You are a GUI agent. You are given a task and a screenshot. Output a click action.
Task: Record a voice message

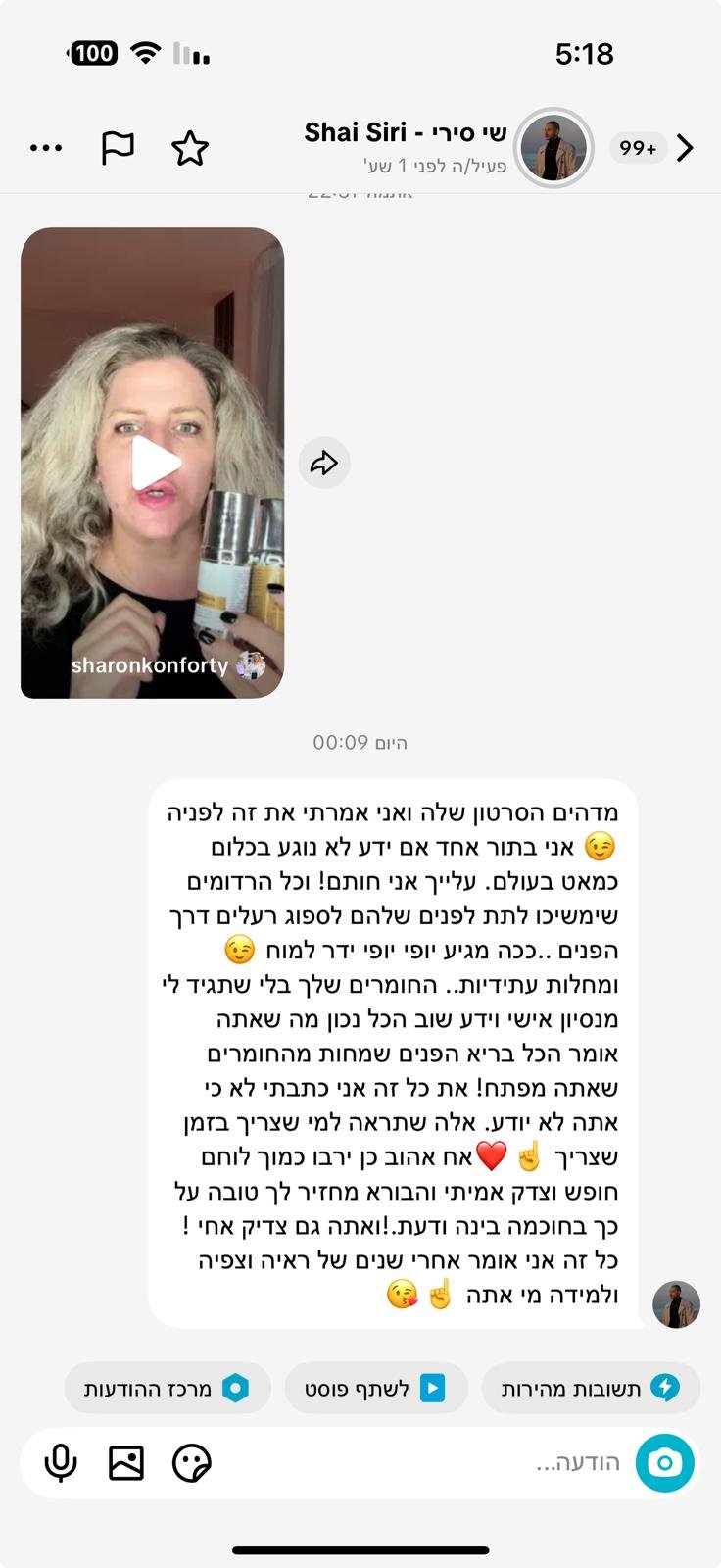61,1463
